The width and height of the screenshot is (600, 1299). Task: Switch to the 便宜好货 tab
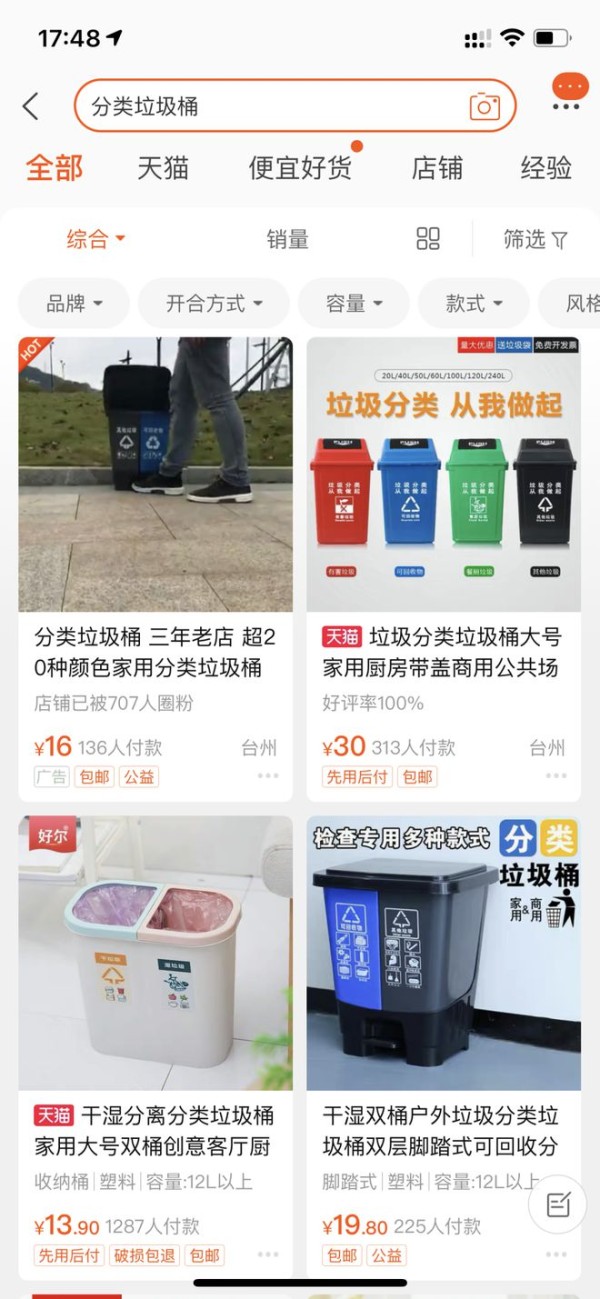pyautogui.click(x=300, y=168)
